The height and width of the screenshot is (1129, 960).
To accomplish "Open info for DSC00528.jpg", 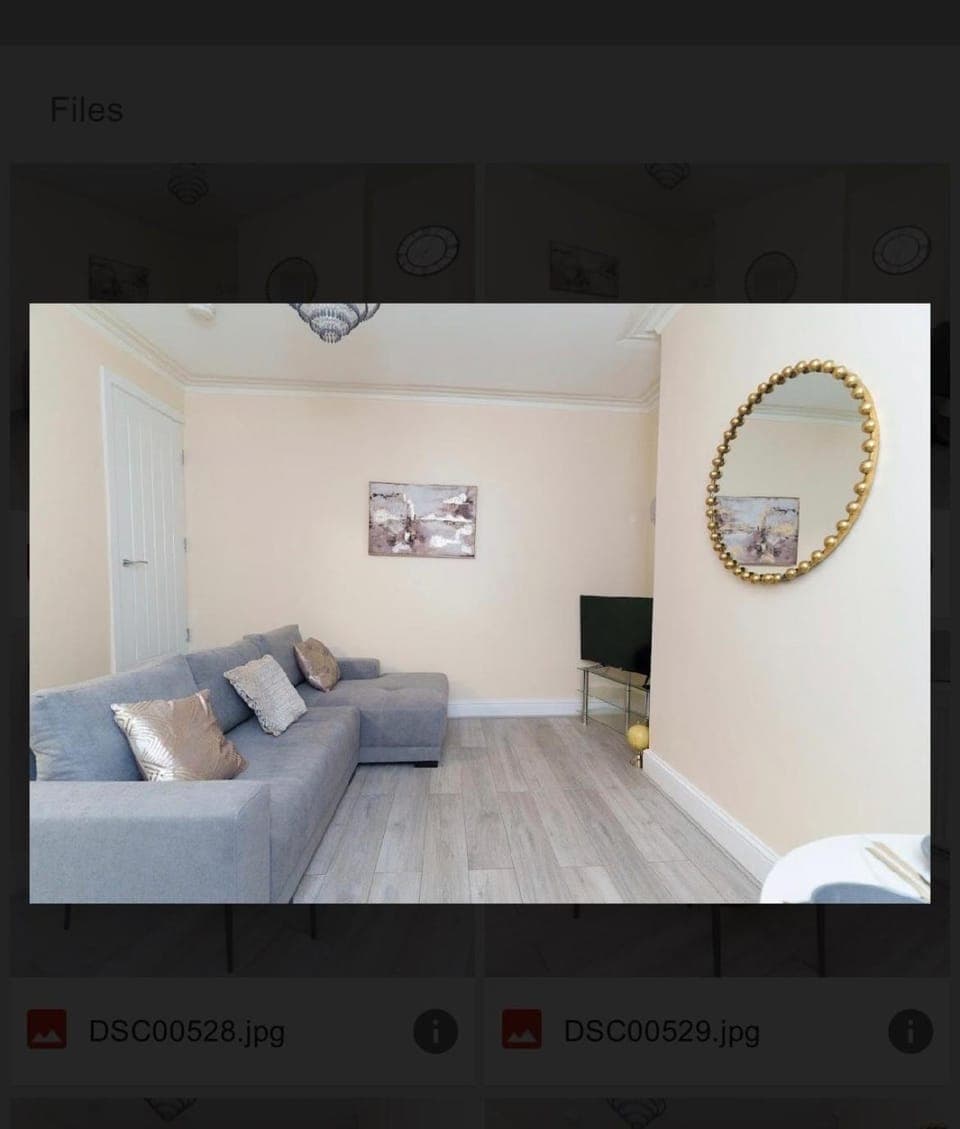I will (x=435, y=1031).
